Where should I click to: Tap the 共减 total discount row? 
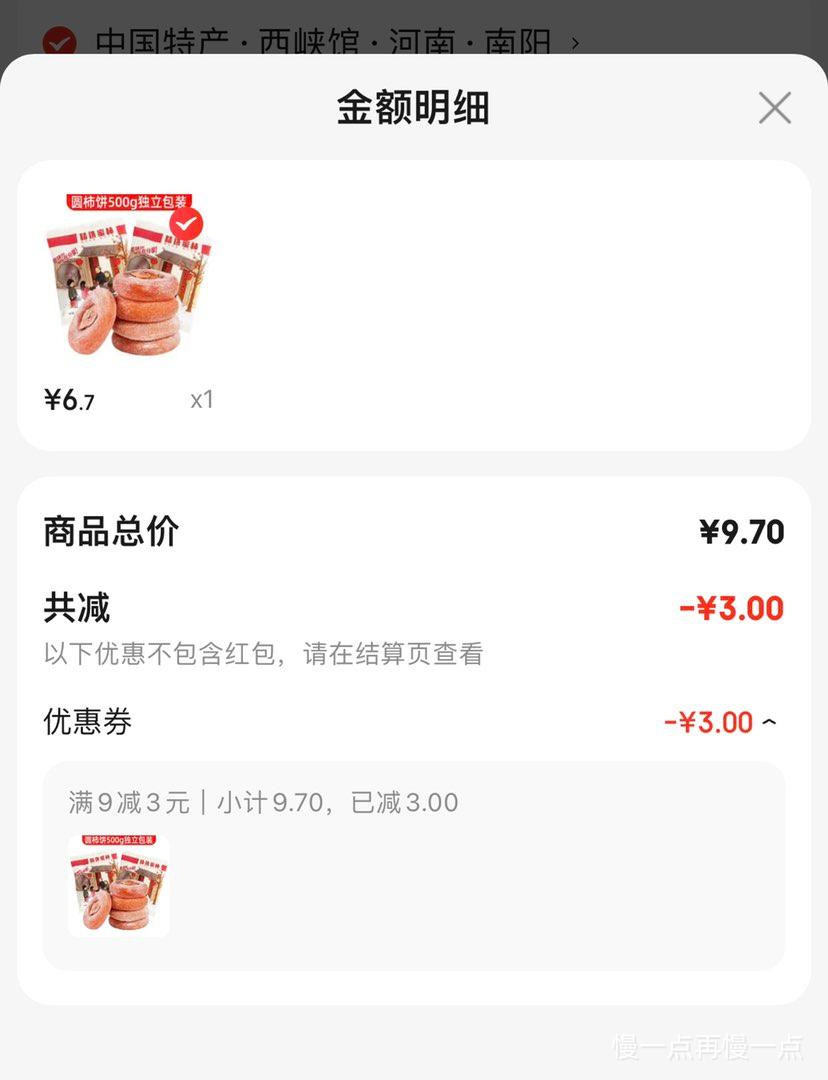point(75,607)
